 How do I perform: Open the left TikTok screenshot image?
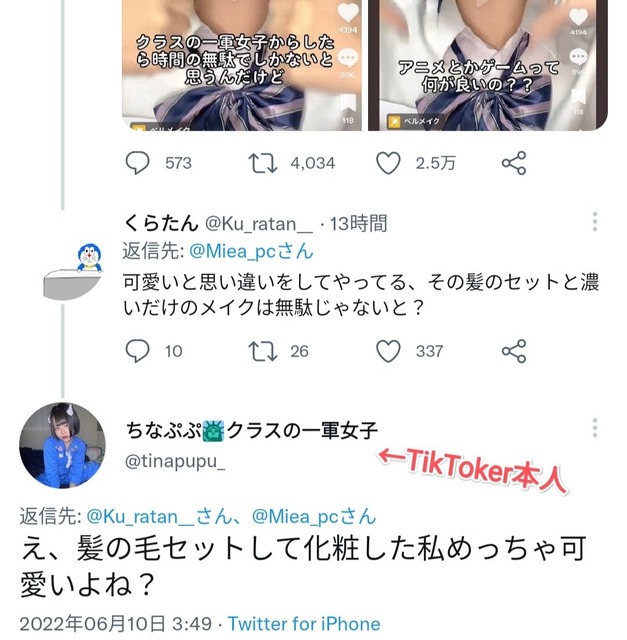coord(242,65)
